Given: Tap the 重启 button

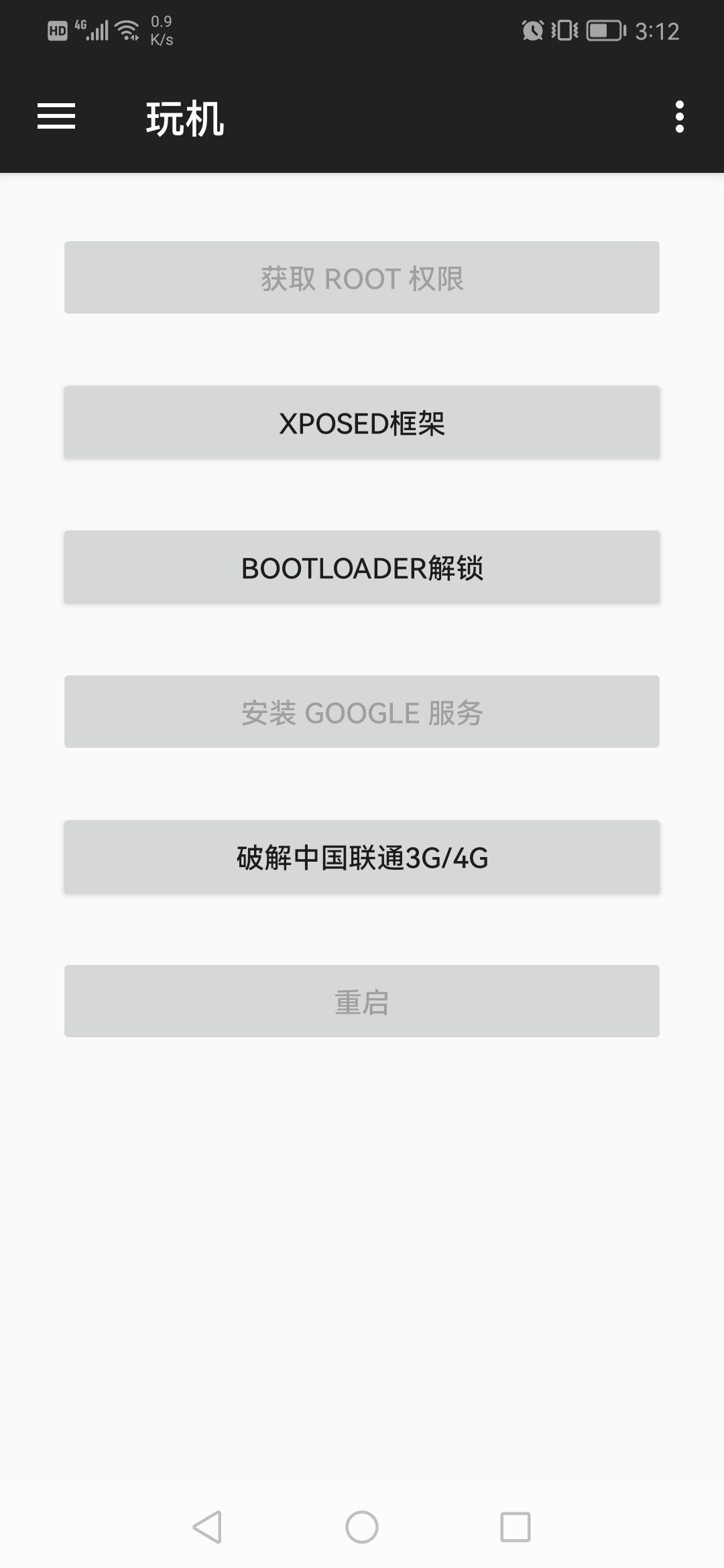Looking at the screenshot, I should (x=362, y=1001).
